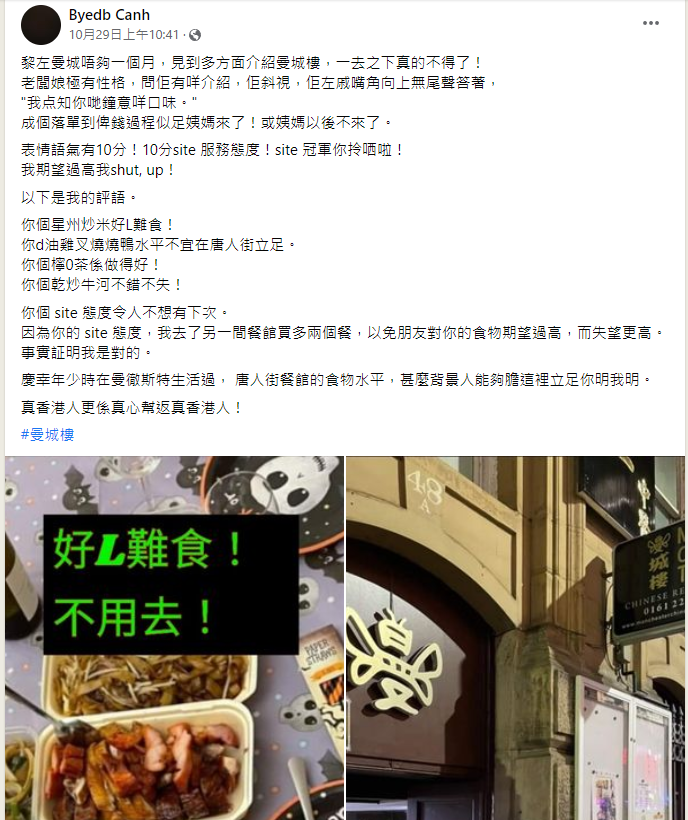
Task: View the restaurant storefront photo
Action: click(516, 640)
